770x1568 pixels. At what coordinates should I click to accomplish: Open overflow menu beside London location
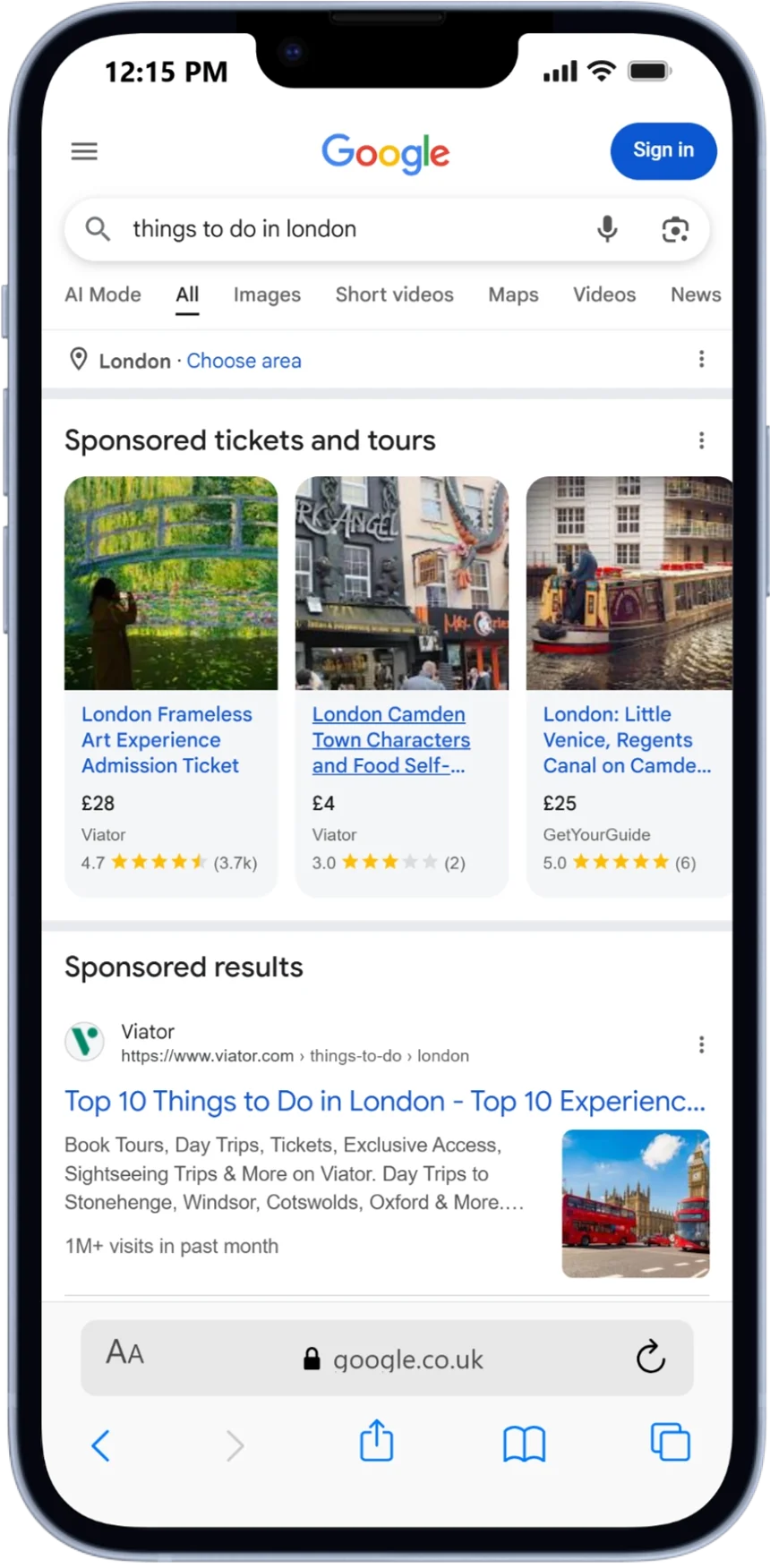(x=701, y=360)
